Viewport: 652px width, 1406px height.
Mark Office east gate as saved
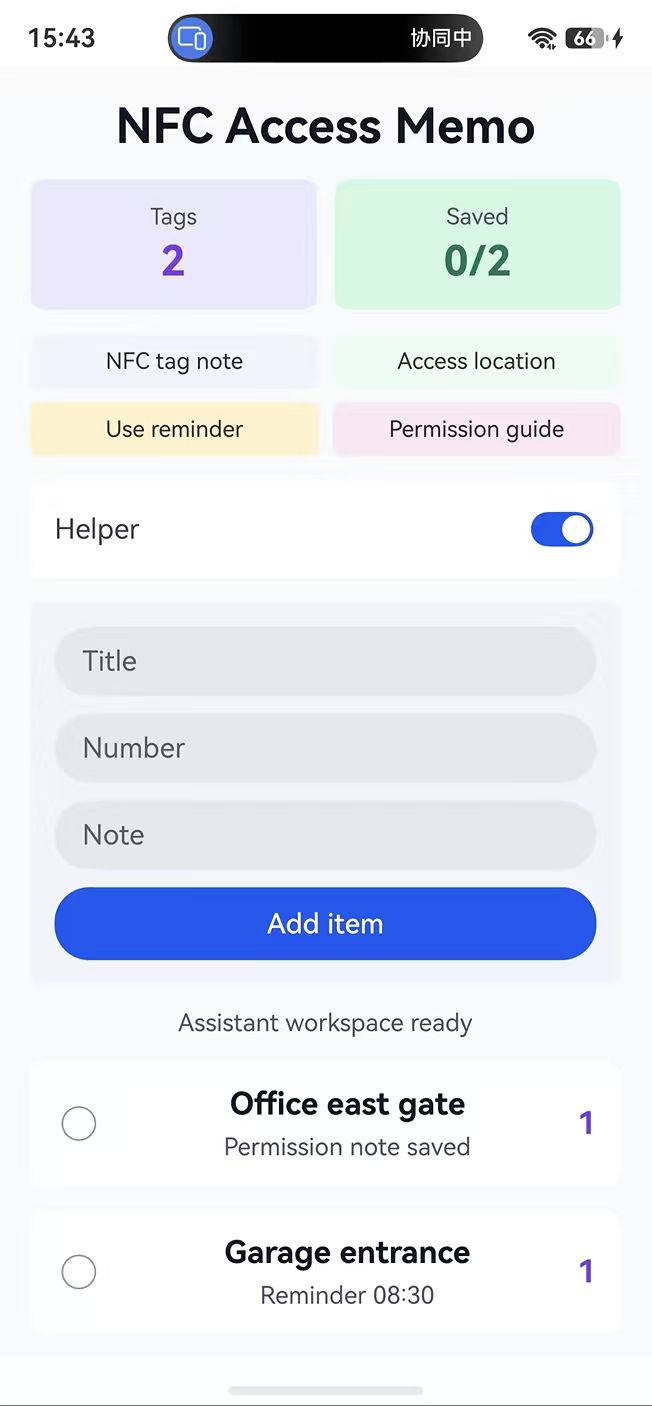pos(79,1124)
